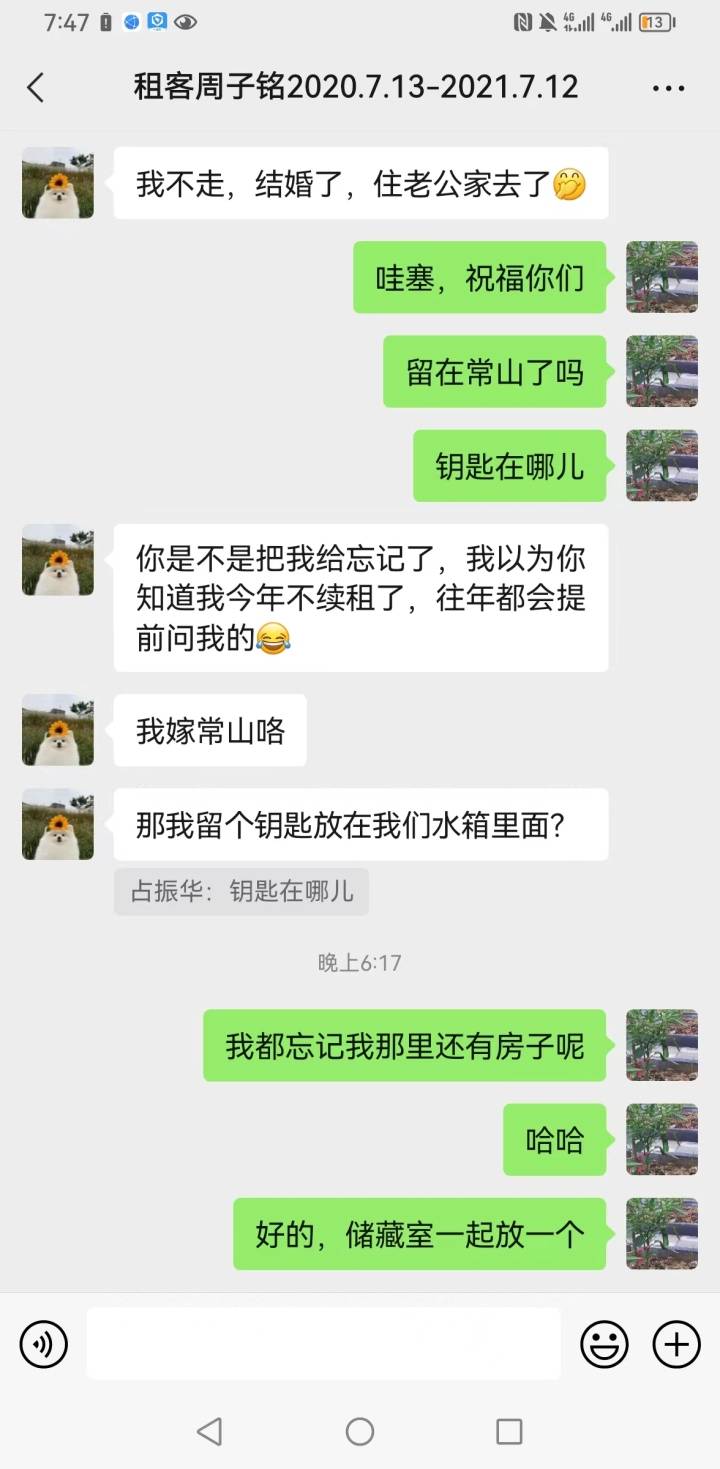Switch to voice message input
This screenshot has width=720, height=1469.
43,1344
